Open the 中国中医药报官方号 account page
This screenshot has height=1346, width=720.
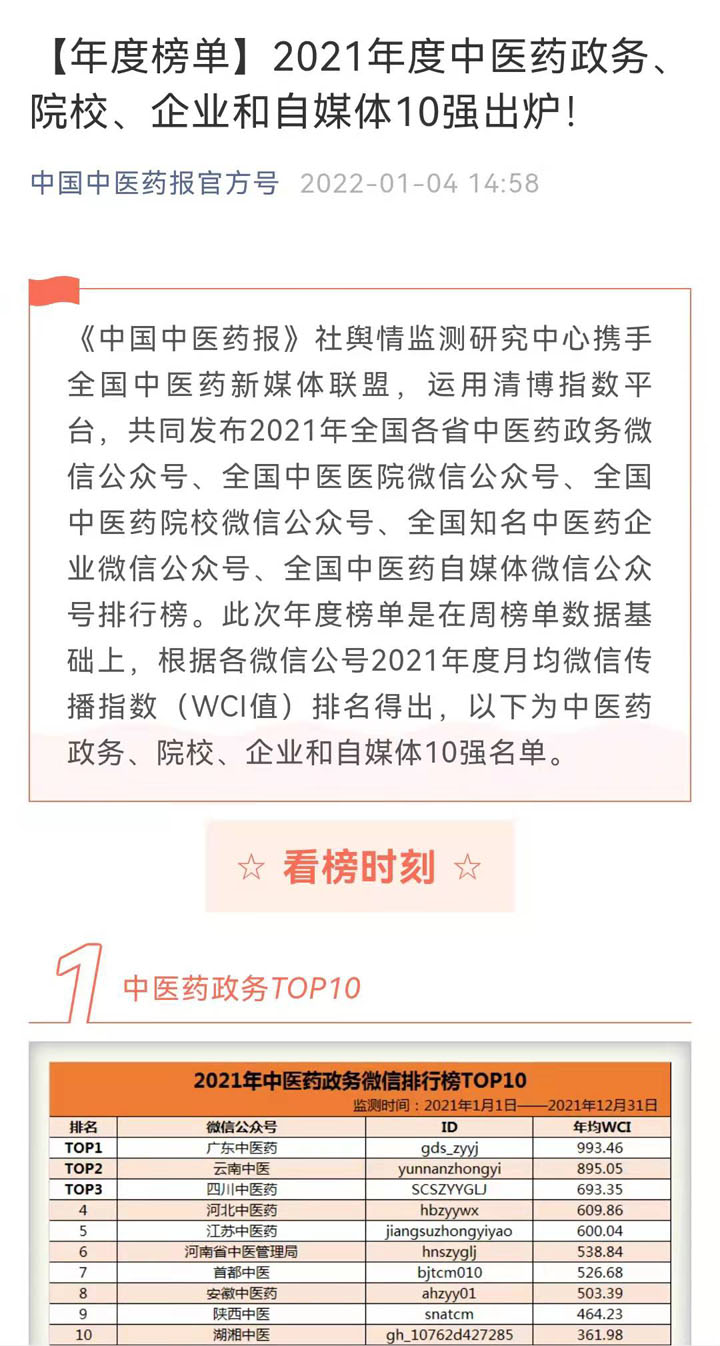154,184
